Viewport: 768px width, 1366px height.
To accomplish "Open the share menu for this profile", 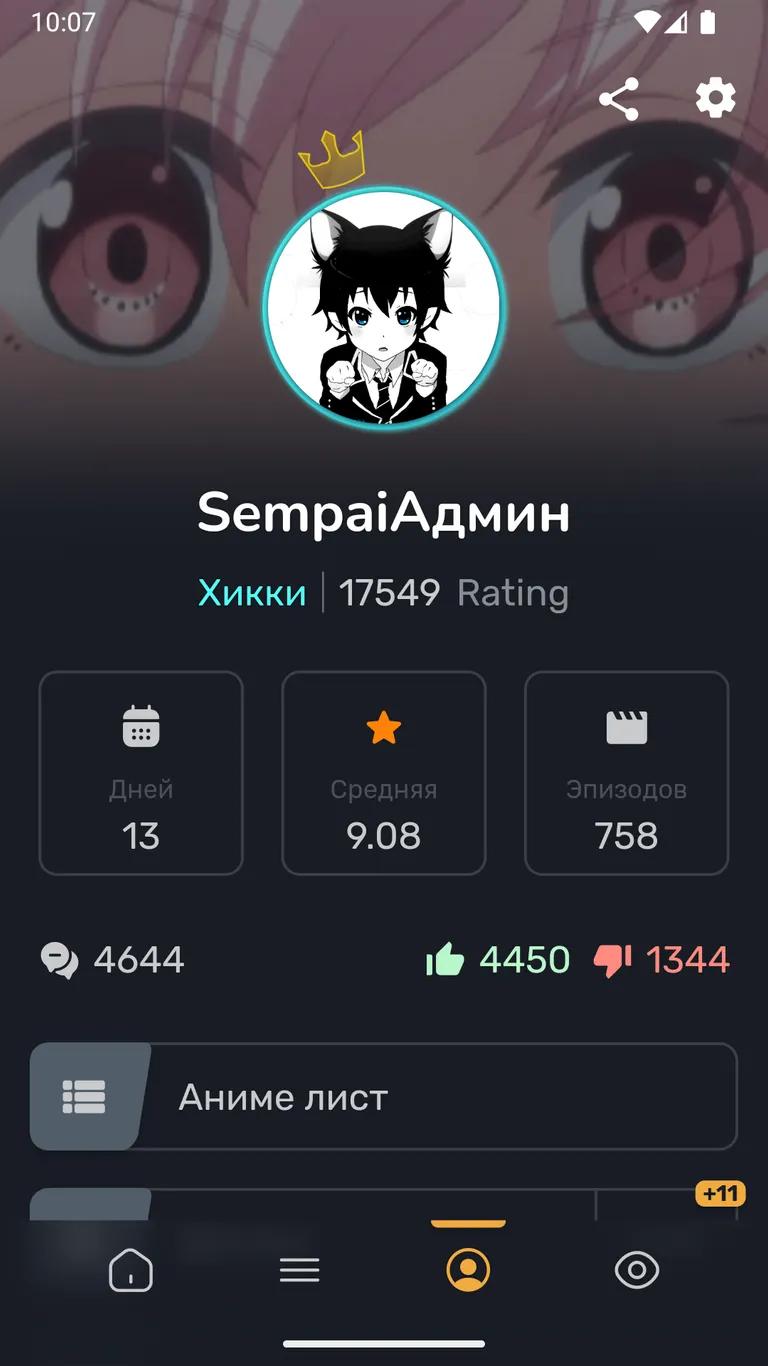I will pyautogui.click(x=620, y=99).
